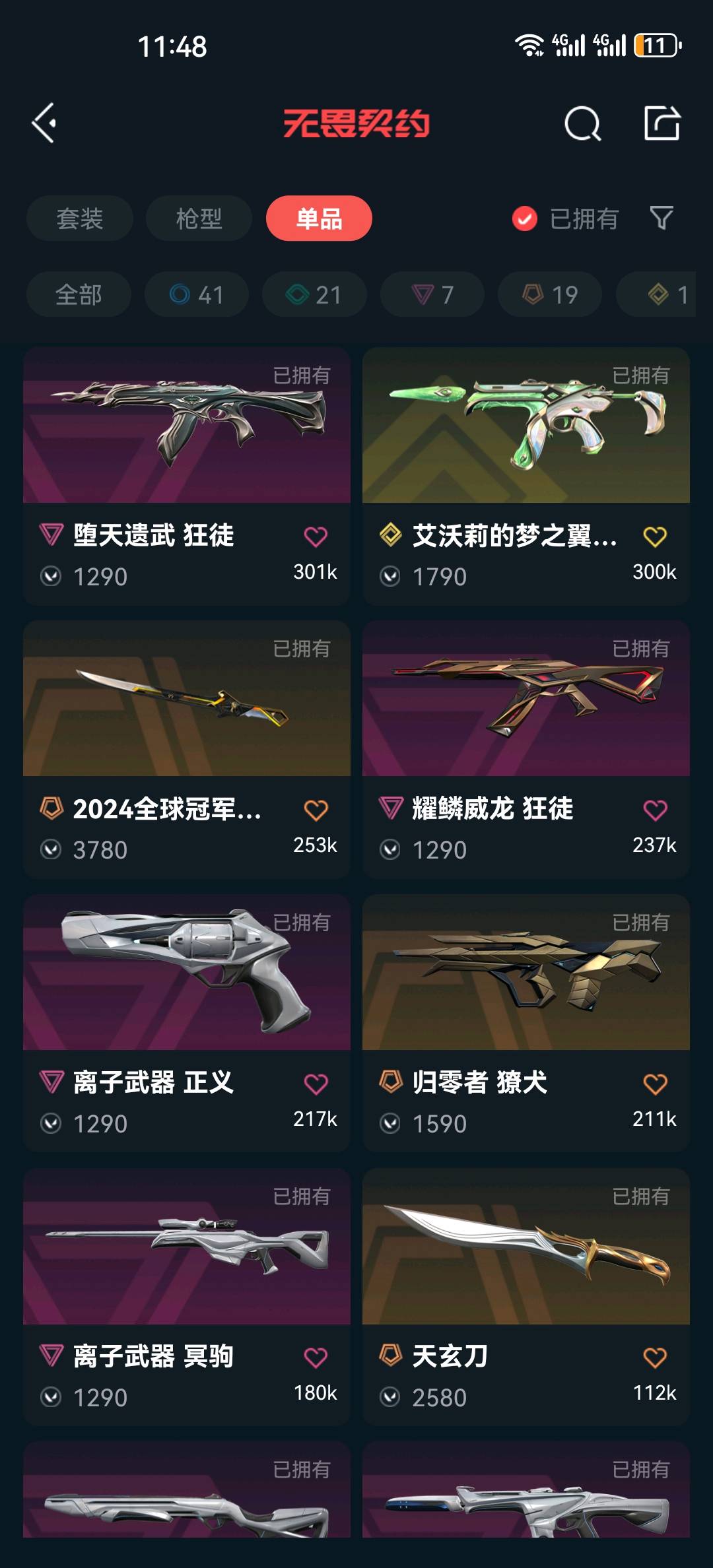Open the 2024全球冠军 knife skin card
Viewport: 713px width, 1568px height.
(187, 749)
